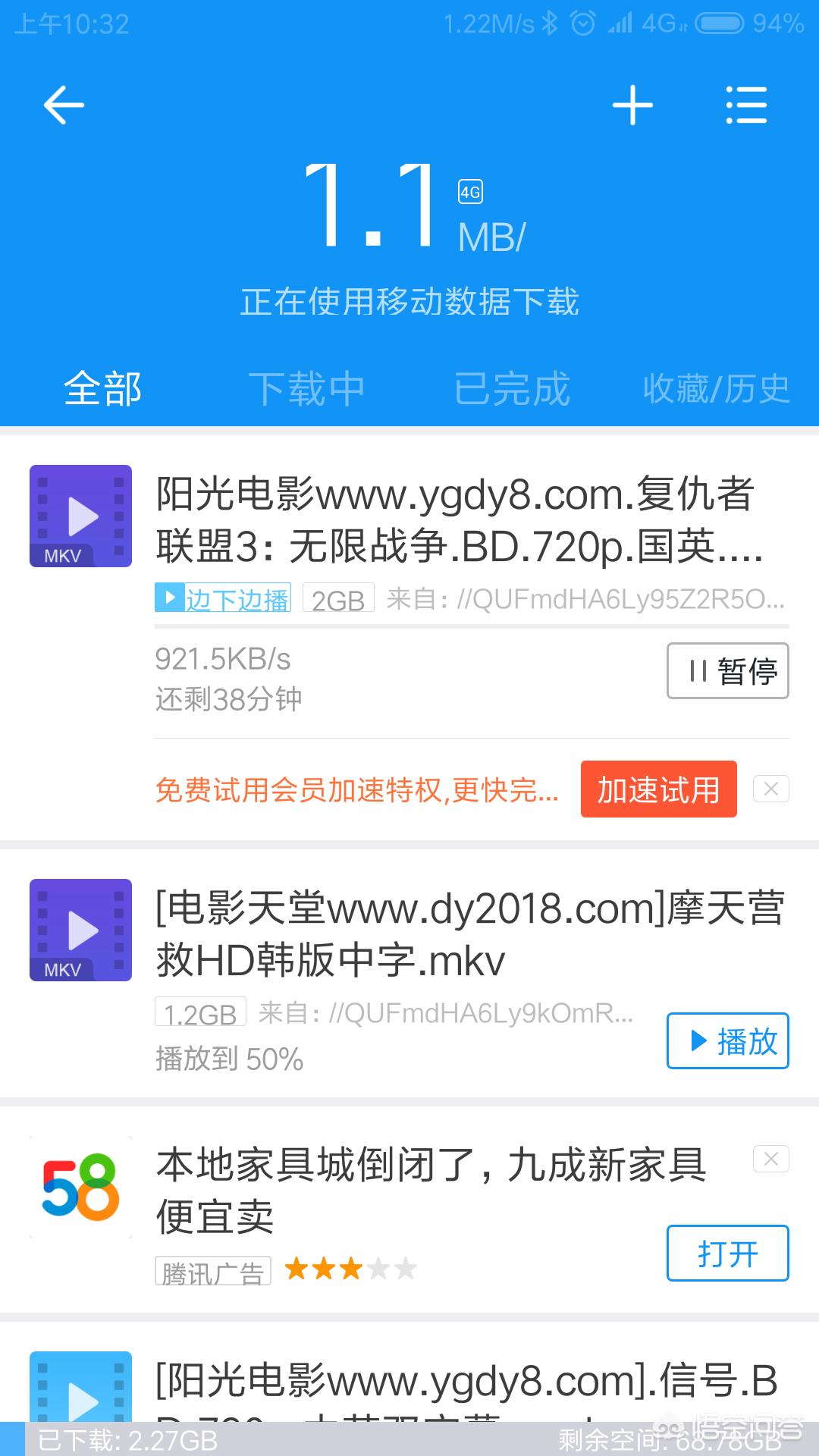Switch to the 下载中 tab

coord(307,389)
